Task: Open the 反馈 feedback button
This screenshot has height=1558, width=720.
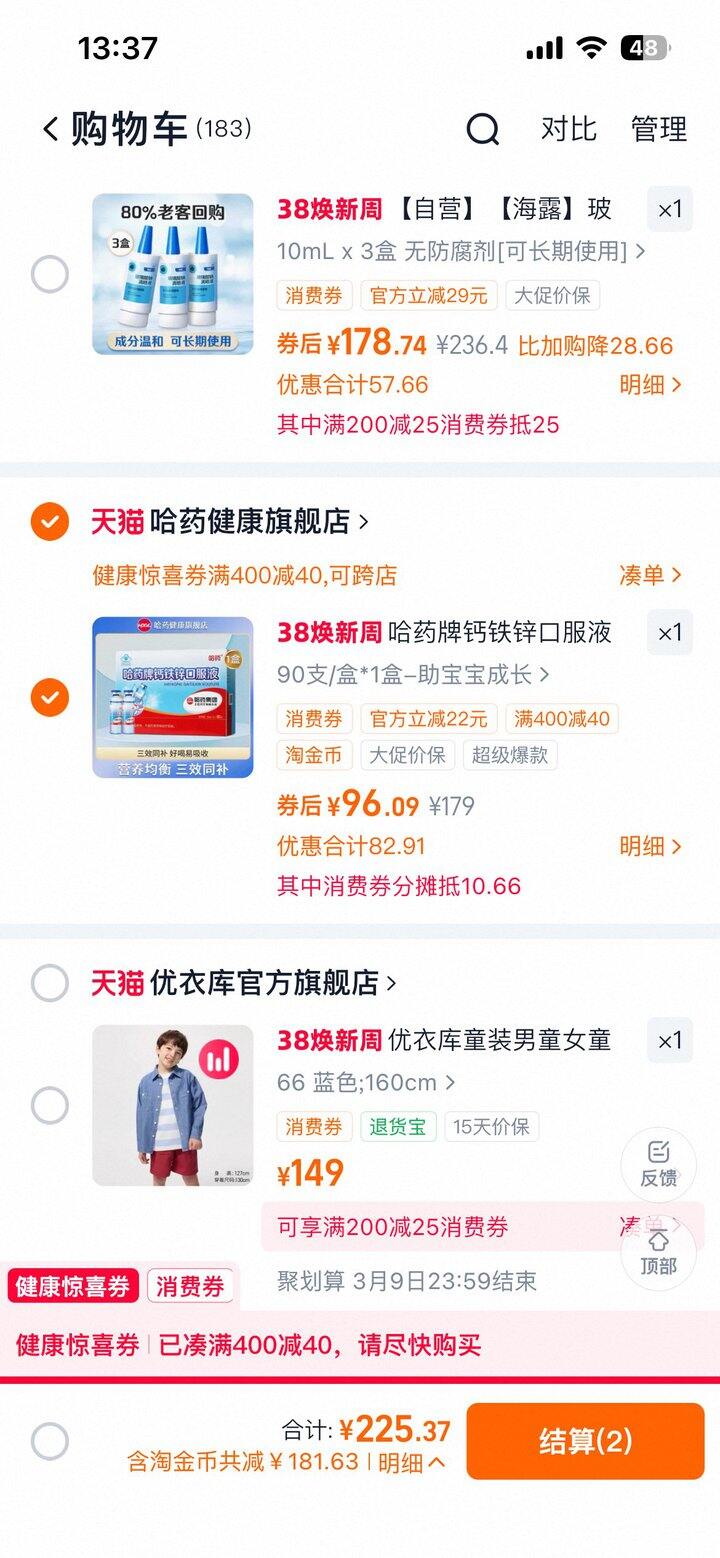Action: pyautogui.click(x=658, y=1165)
